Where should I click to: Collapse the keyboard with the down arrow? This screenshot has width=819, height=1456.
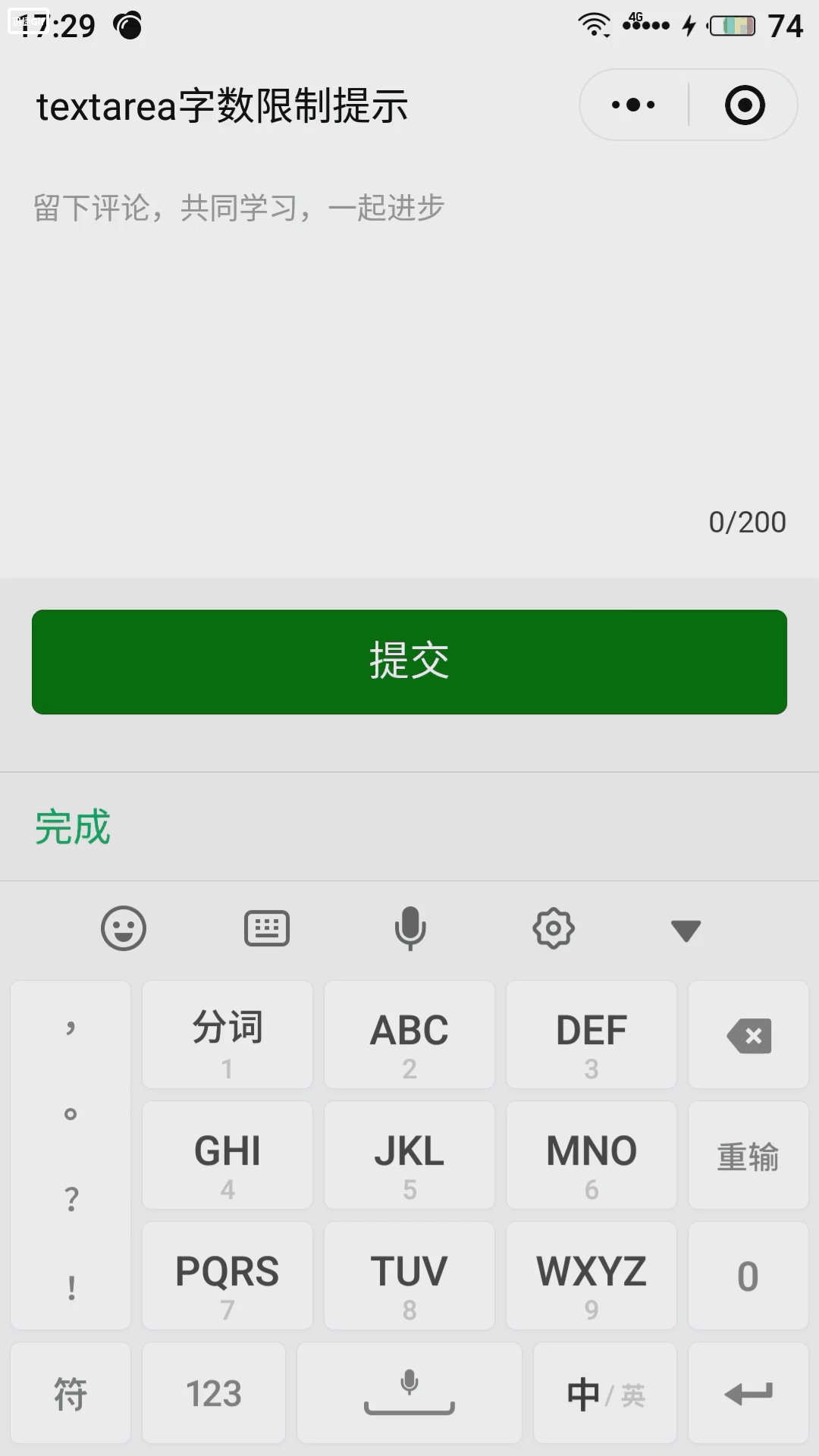pos(686,930)
